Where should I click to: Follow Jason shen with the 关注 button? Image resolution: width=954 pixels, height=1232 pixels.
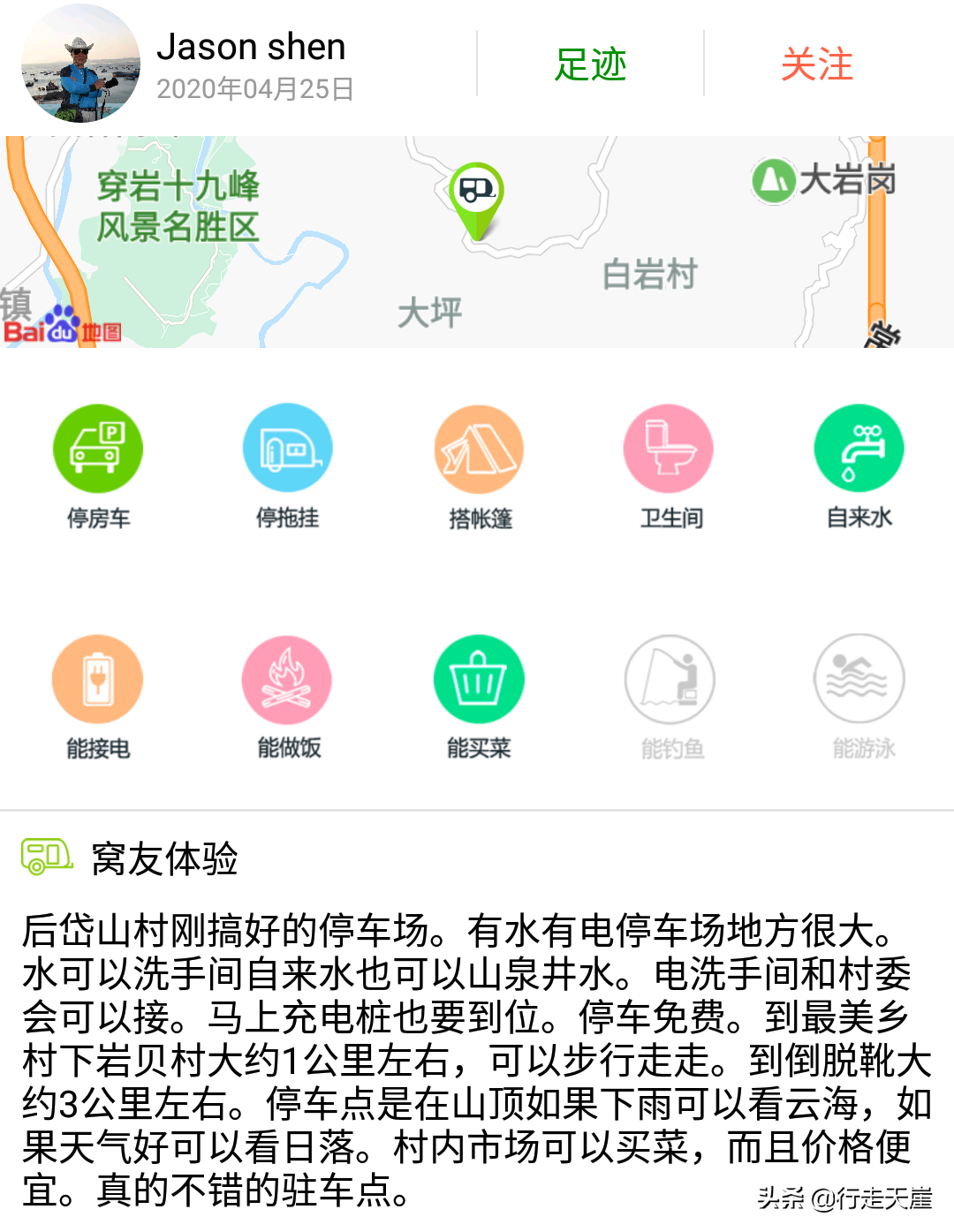tap(817, 64)
